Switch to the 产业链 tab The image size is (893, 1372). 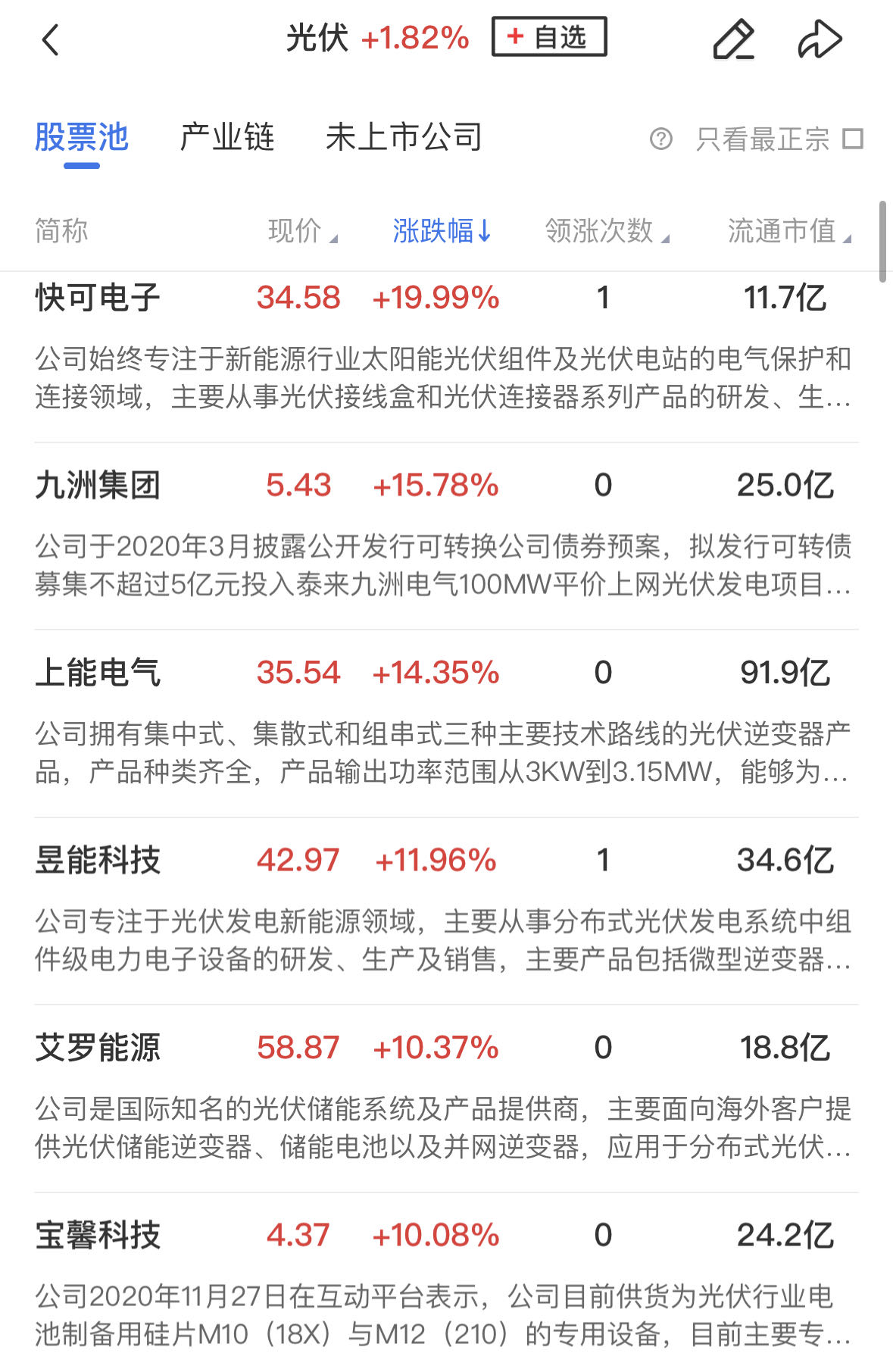click(x=226, y=138)
